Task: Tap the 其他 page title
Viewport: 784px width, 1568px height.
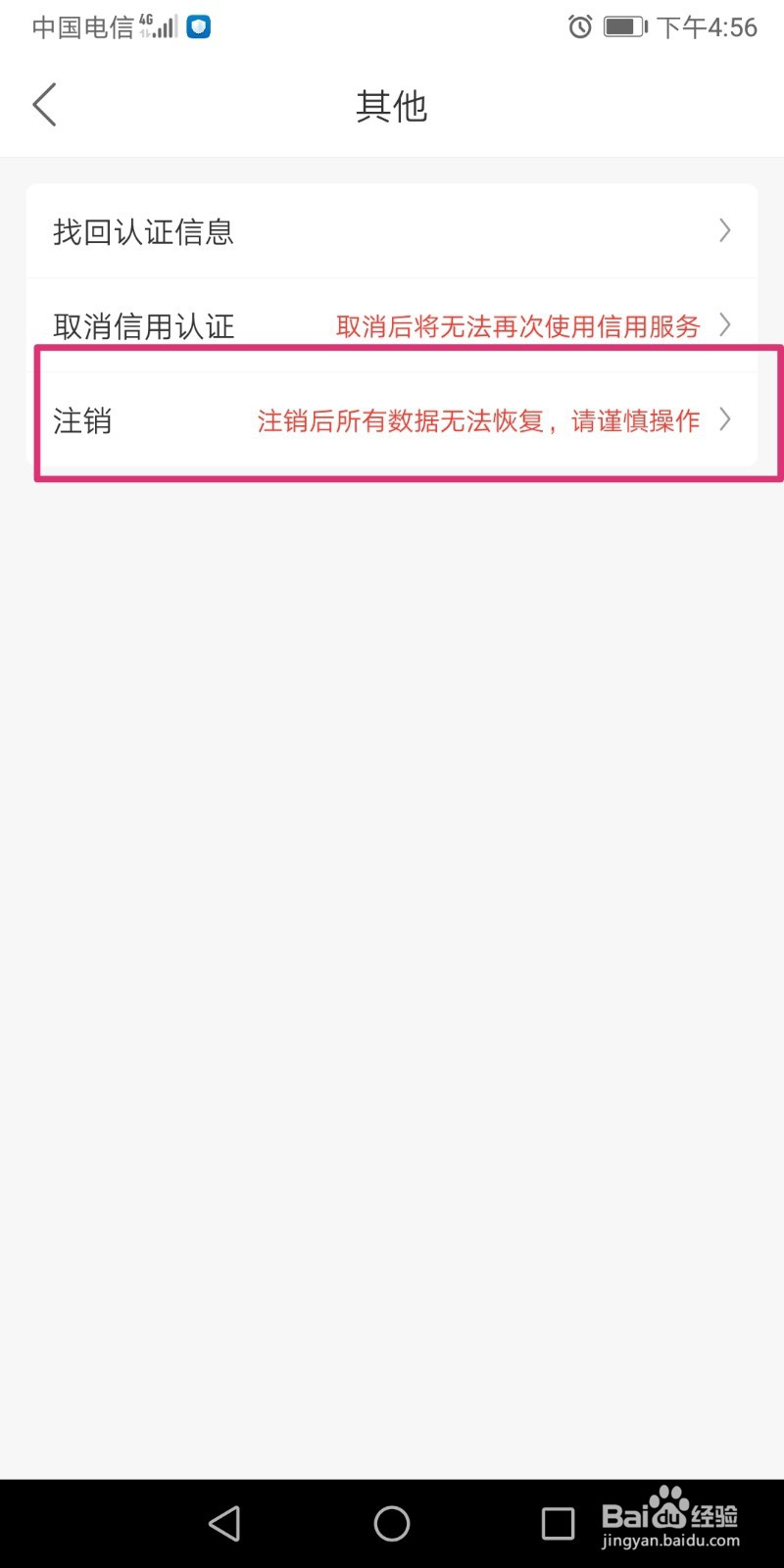Action: tap(392, 105)
